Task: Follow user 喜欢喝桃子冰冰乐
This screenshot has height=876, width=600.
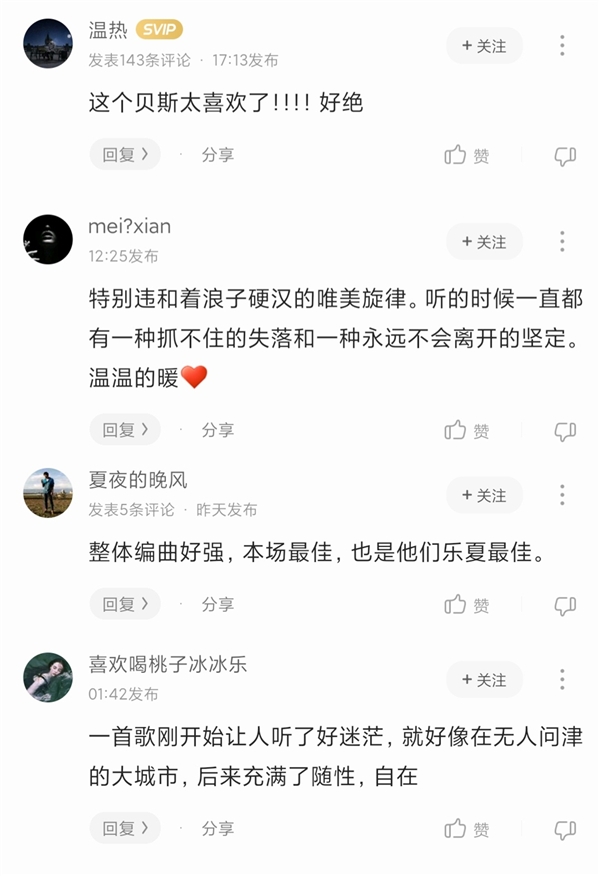Action: click(484, 680)
